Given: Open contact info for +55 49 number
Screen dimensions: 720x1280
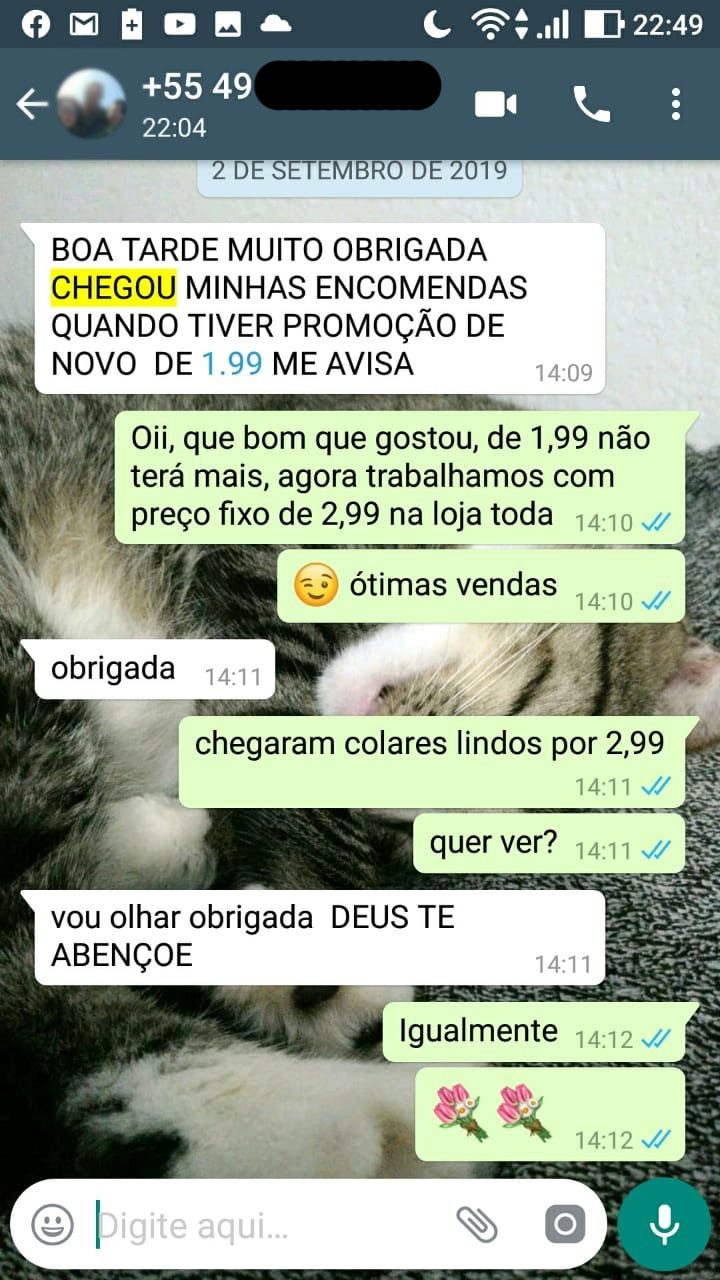Looking at the screenshot, I should pos(290,103).
